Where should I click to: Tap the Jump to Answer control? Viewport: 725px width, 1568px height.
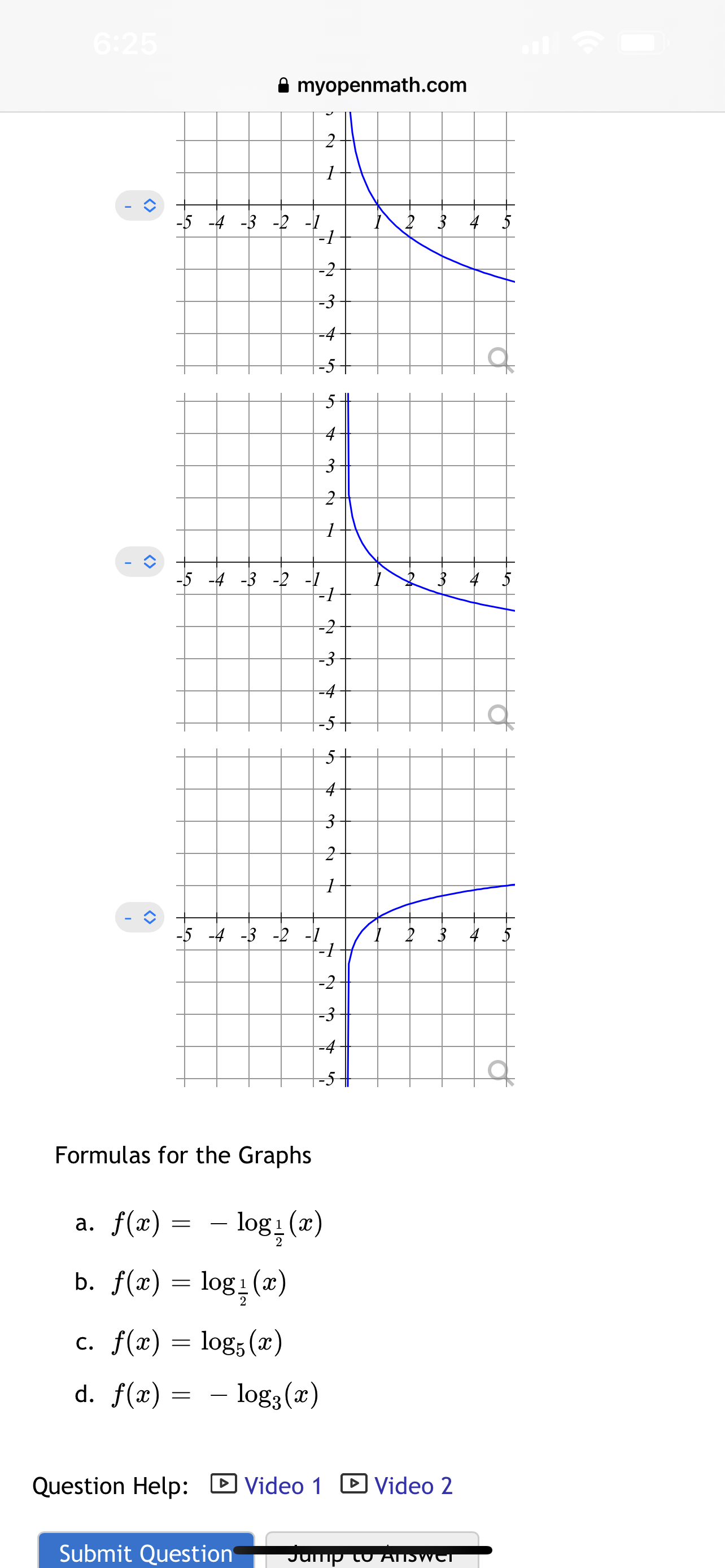pyautogui.click(x=370, y=1553)
